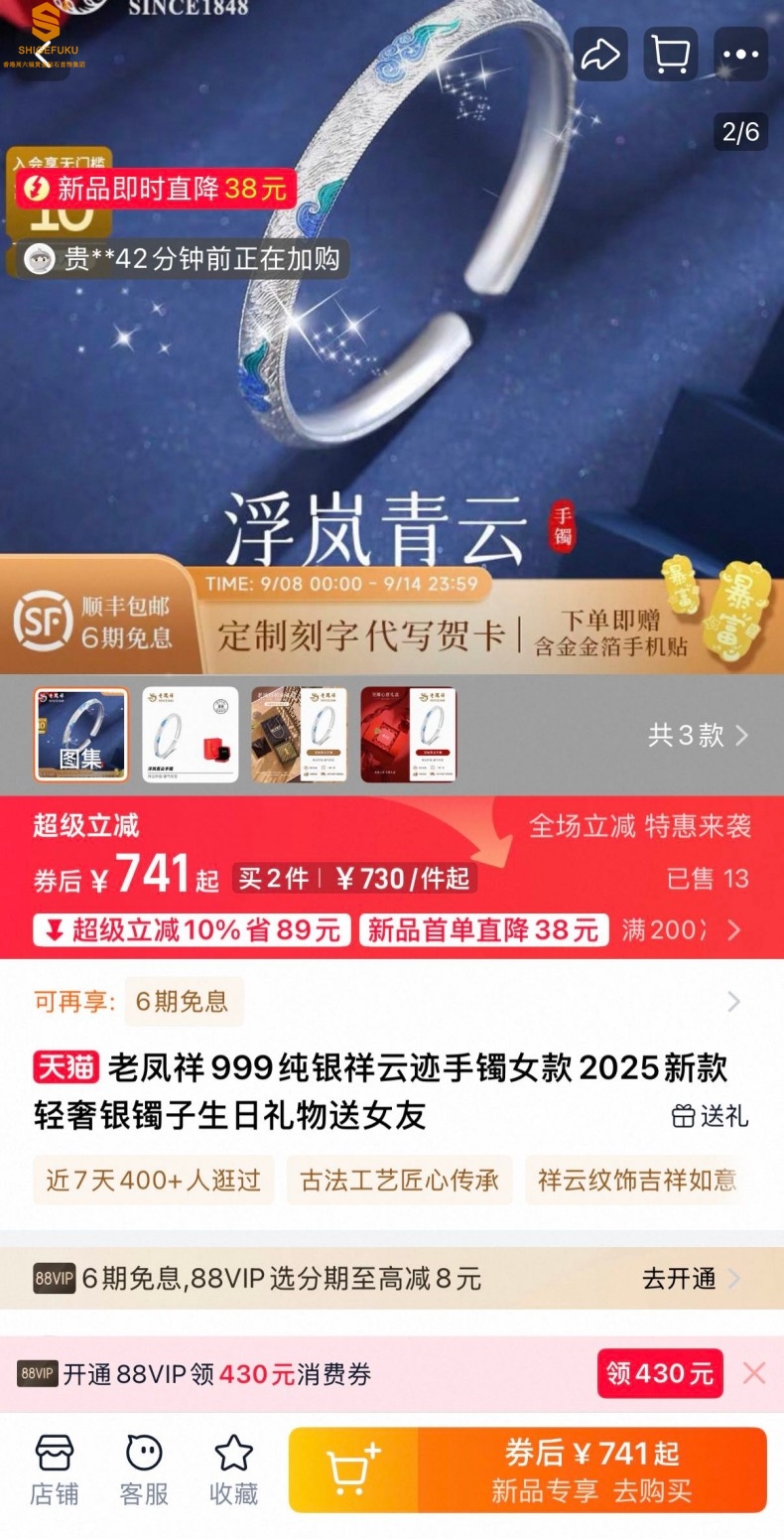Contact 客服 customer service
The width and height of the screenshot is (784, 1539).
pyautogui.click(x=144, y=1470)
